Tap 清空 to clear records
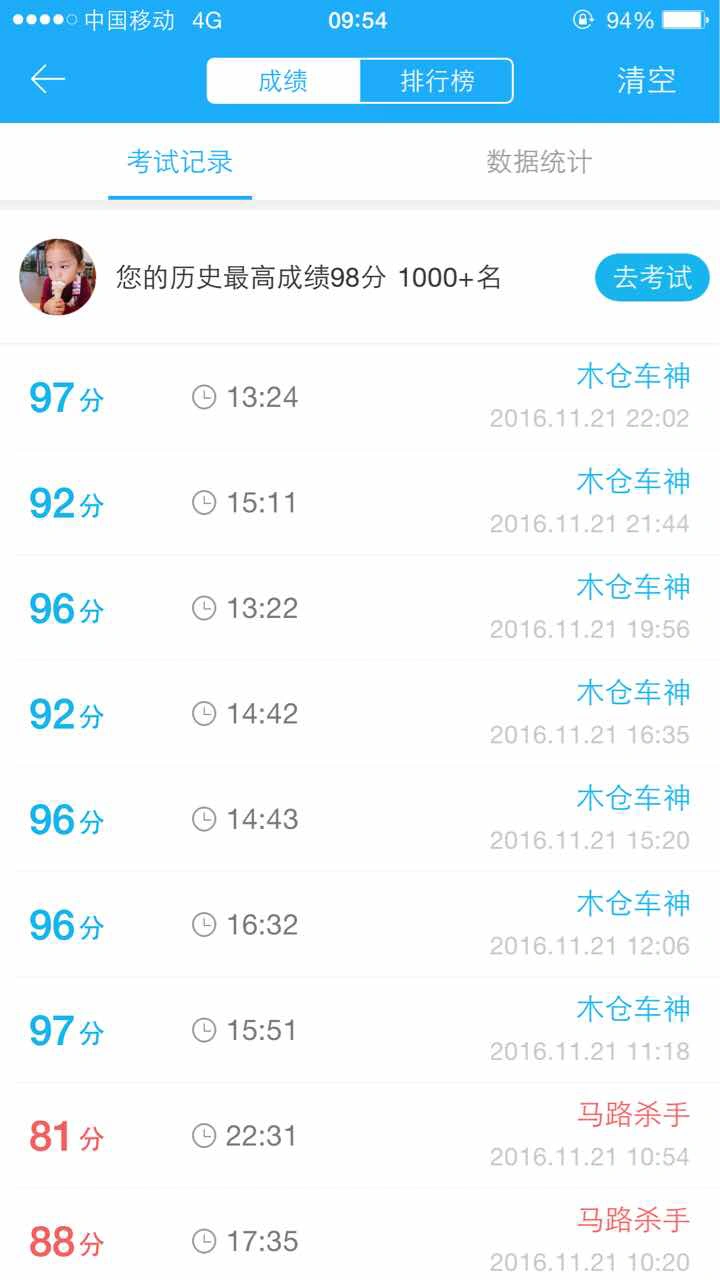This screenshot has height=1280, width=720. click(x=646, y=81)
